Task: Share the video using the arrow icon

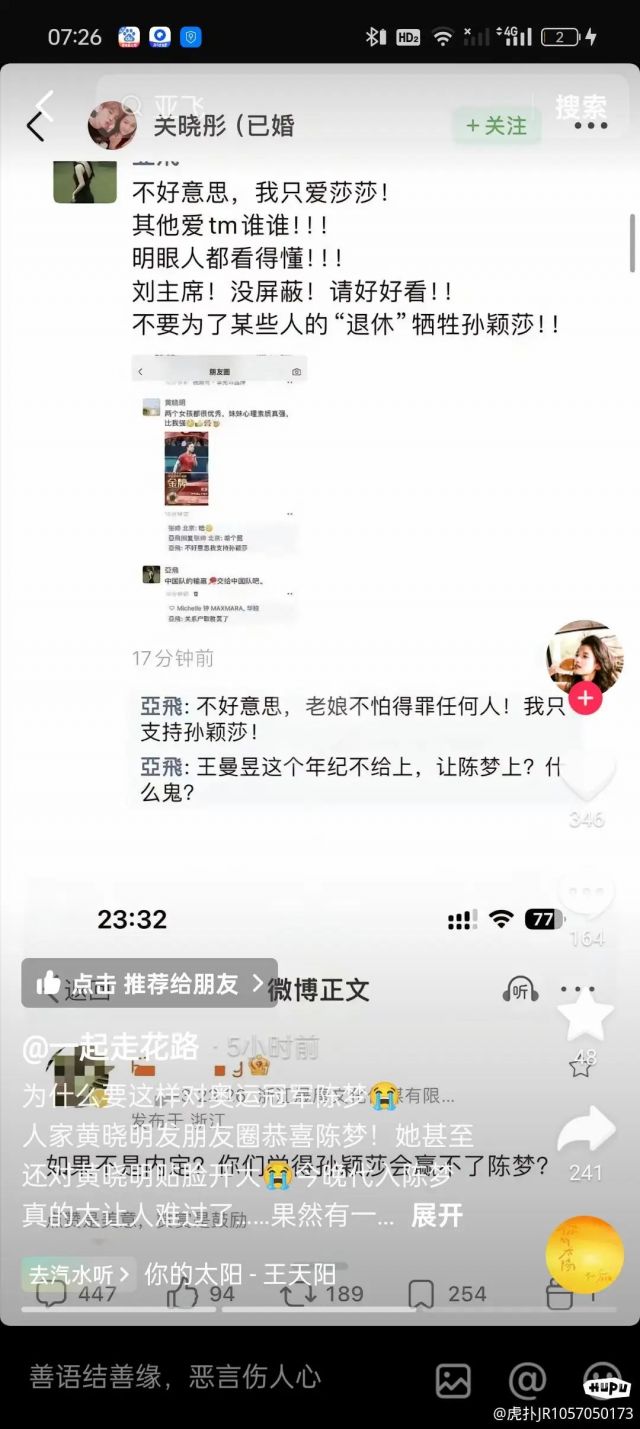Action: 586,1130
